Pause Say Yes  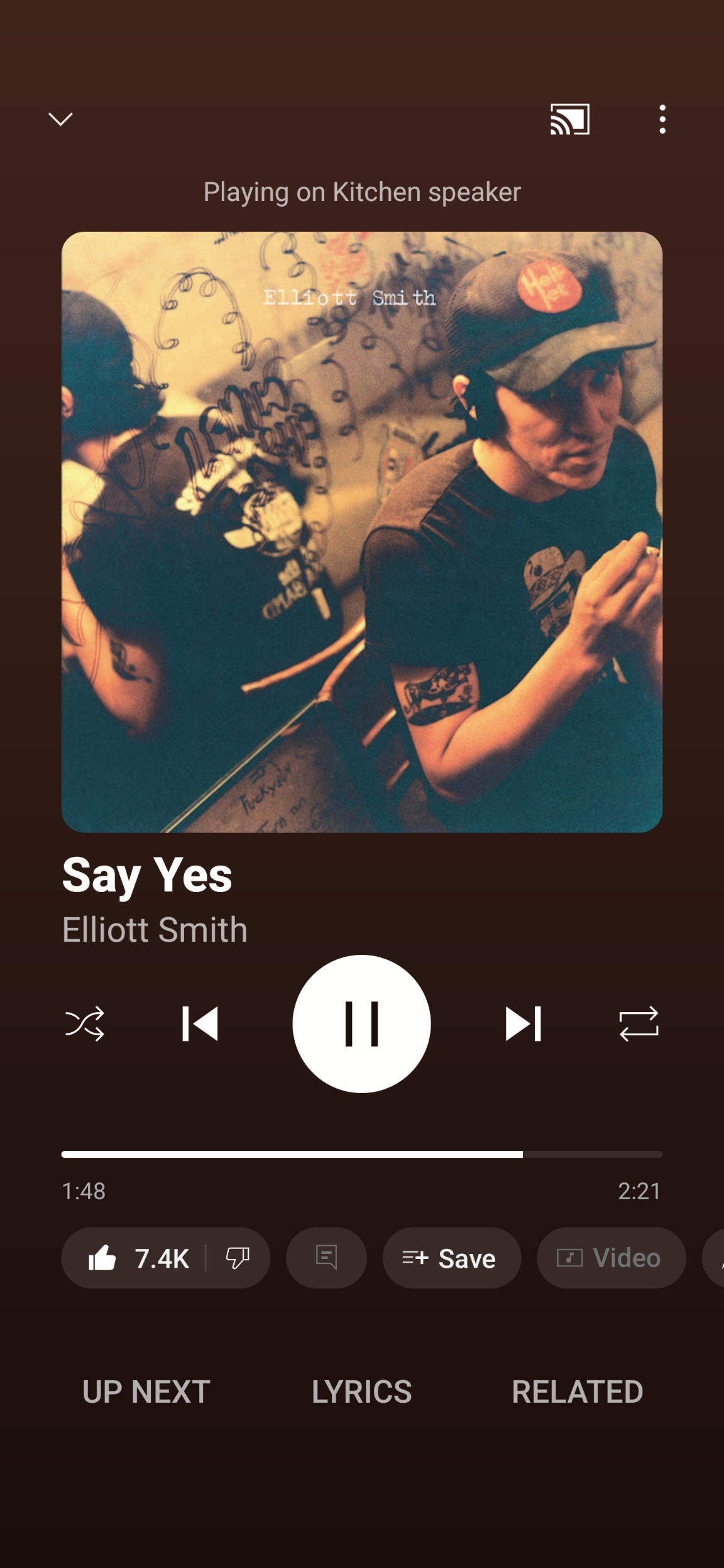coord(361,1024)
